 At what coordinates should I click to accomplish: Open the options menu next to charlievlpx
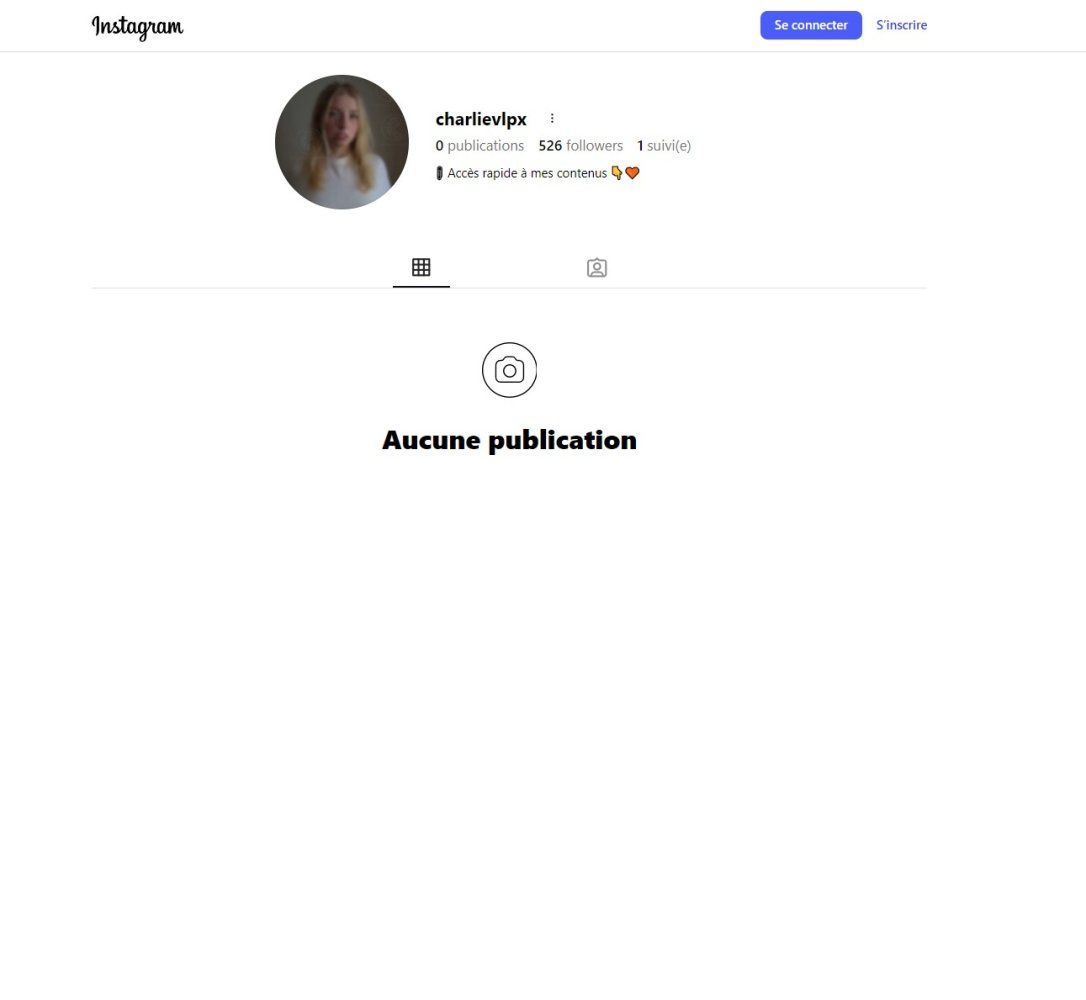click(x=552, y=118)
